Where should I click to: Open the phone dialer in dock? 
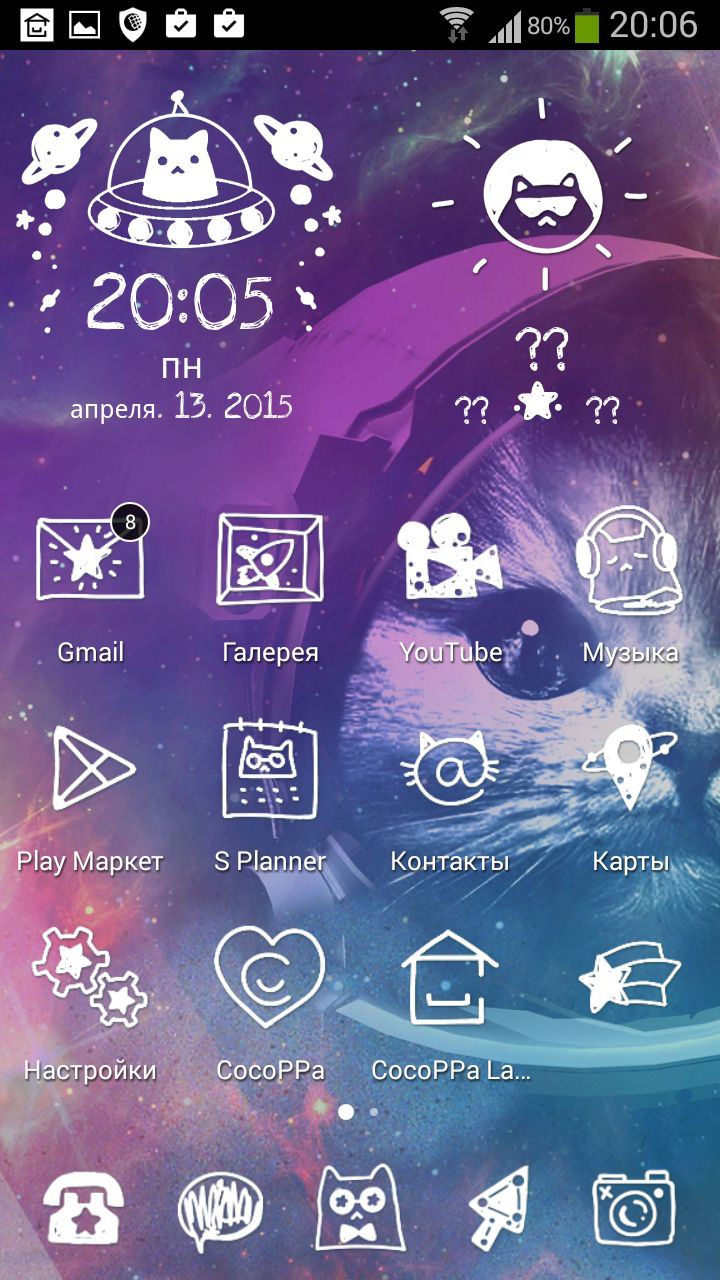click(x=84, y=1208)
